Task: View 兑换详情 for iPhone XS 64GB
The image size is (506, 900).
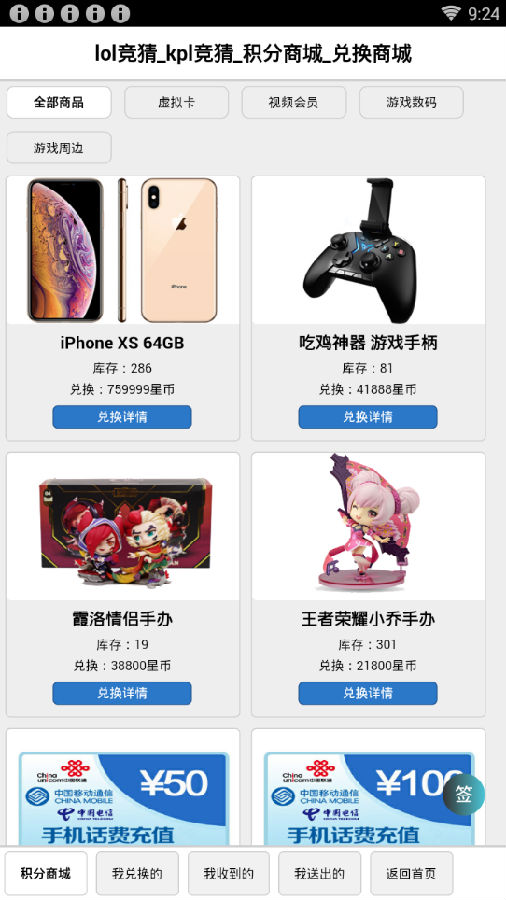Action: 122,417
